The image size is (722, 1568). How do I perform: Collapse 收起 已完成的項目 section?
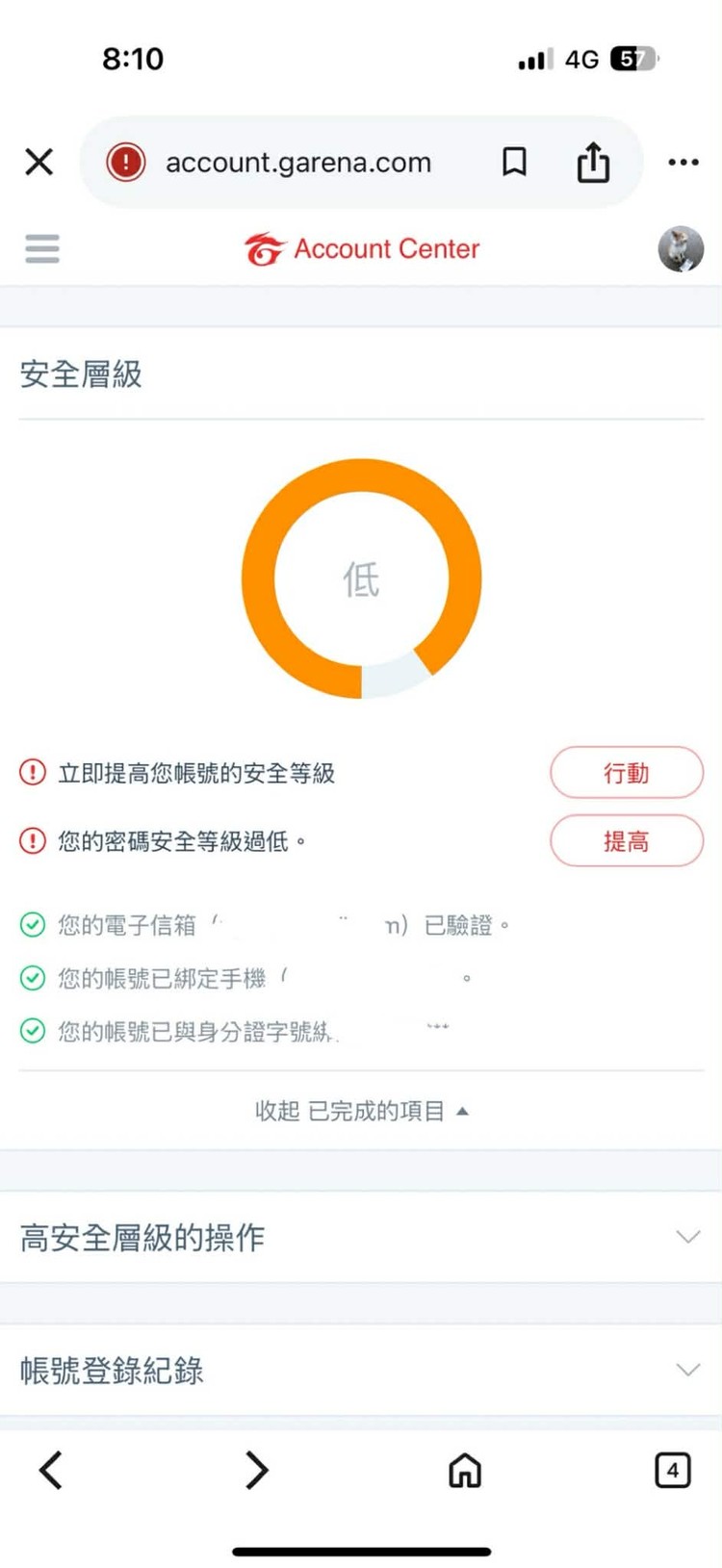pyautogui.click(x=361, y=1109)
